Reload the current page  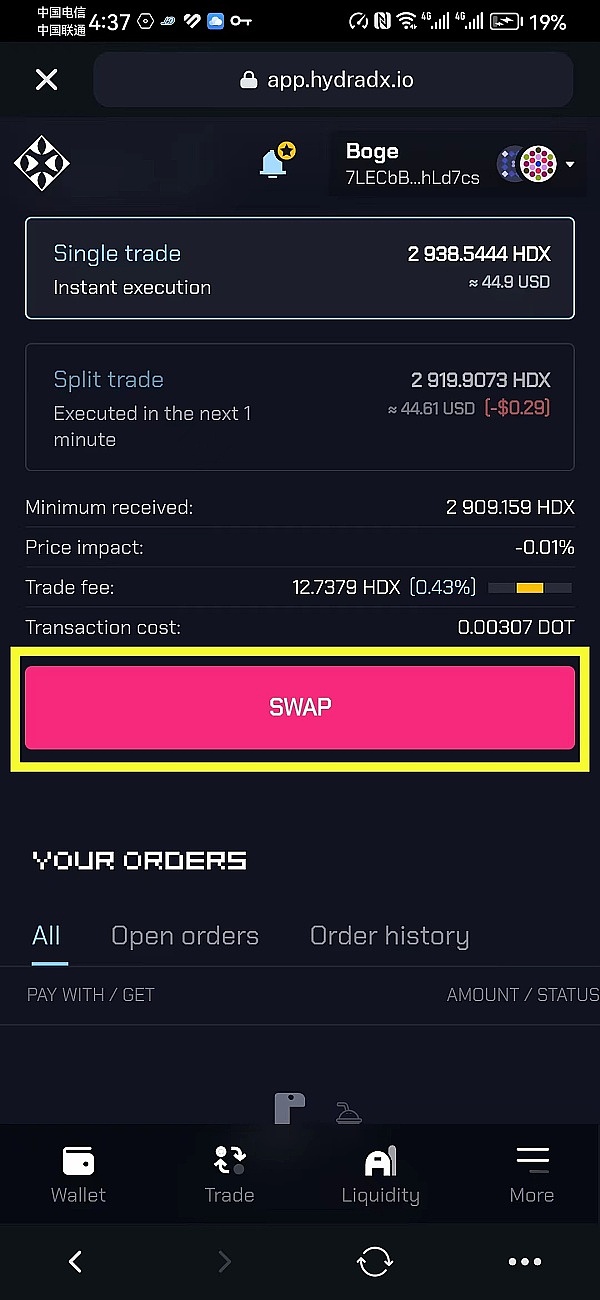[375, 1262]
